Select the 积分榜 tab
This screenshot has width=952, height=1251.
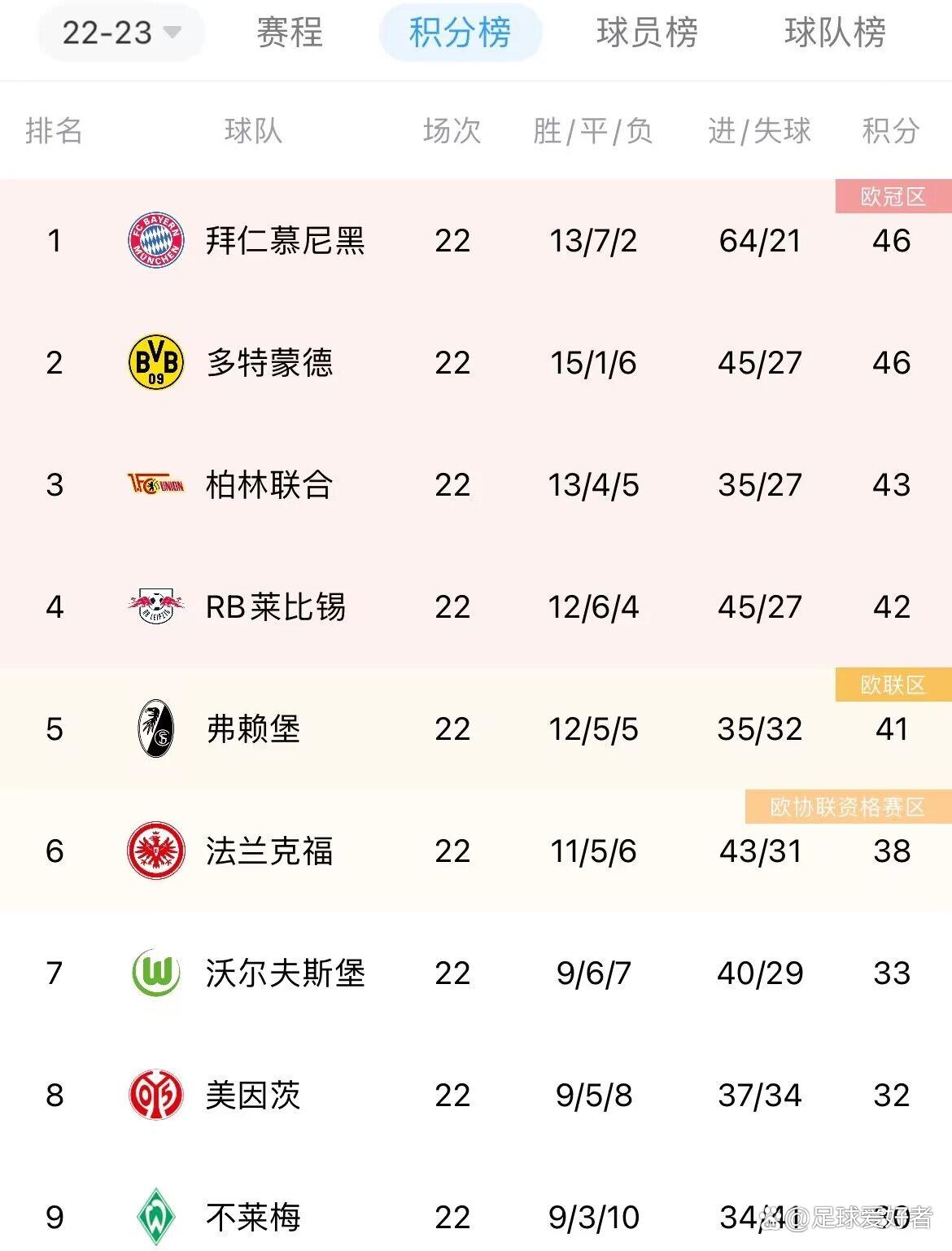[x=461, y=33]
